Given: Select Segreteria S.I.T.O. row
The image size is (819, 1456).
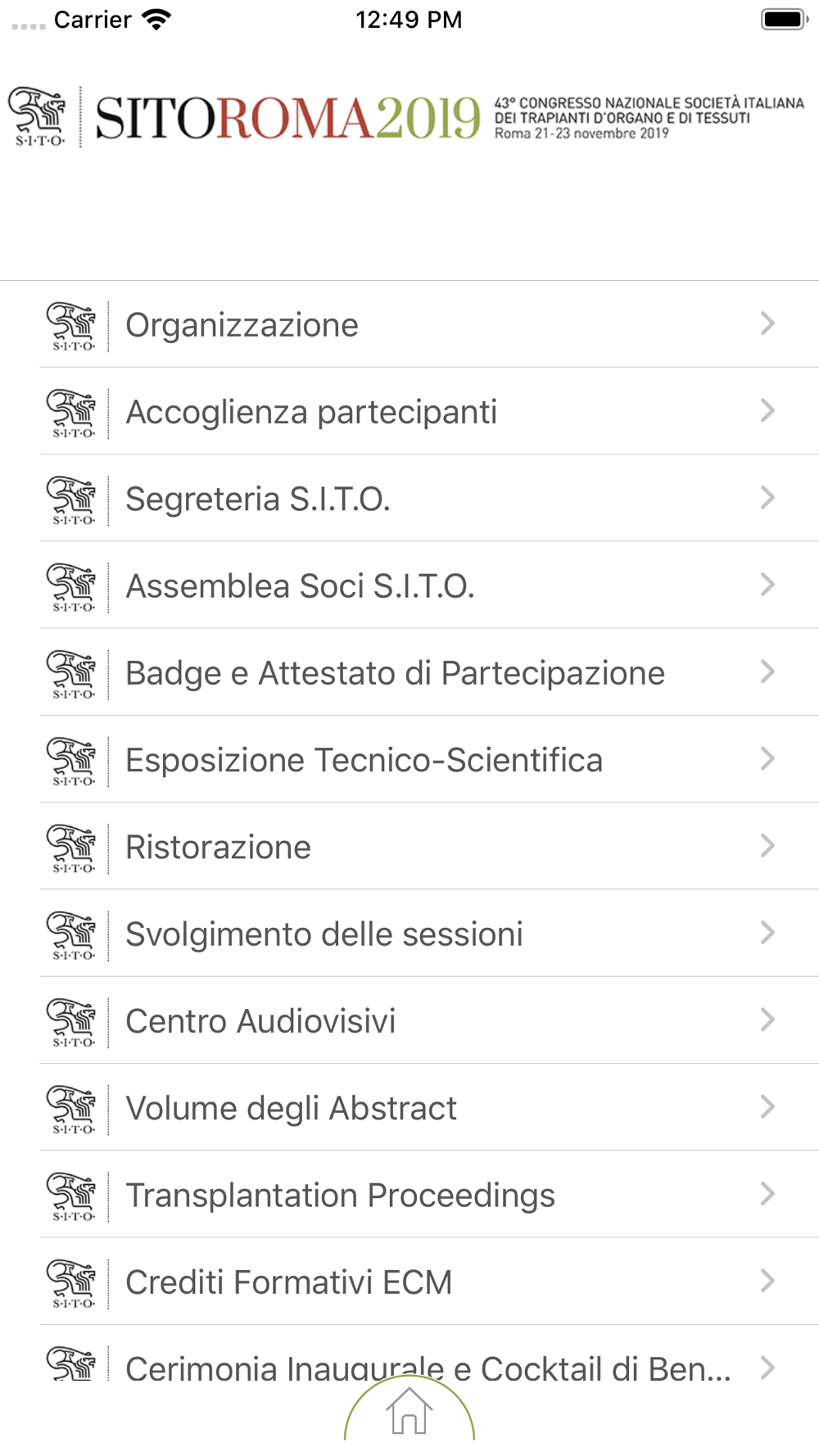Looking at the screenshot, I should 409,498.
